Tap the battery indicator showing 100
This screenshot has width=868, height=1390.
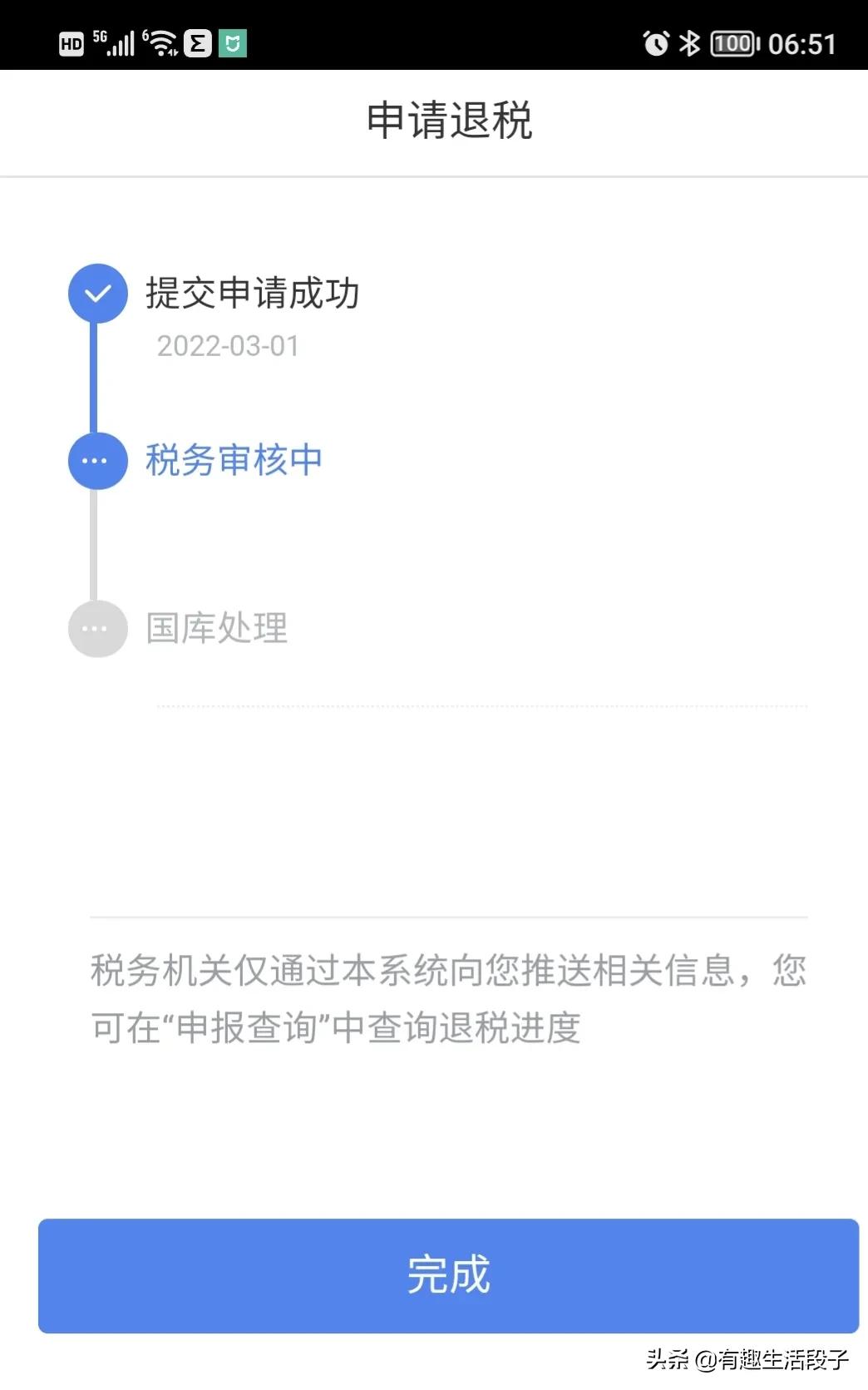tap(732, 42)
